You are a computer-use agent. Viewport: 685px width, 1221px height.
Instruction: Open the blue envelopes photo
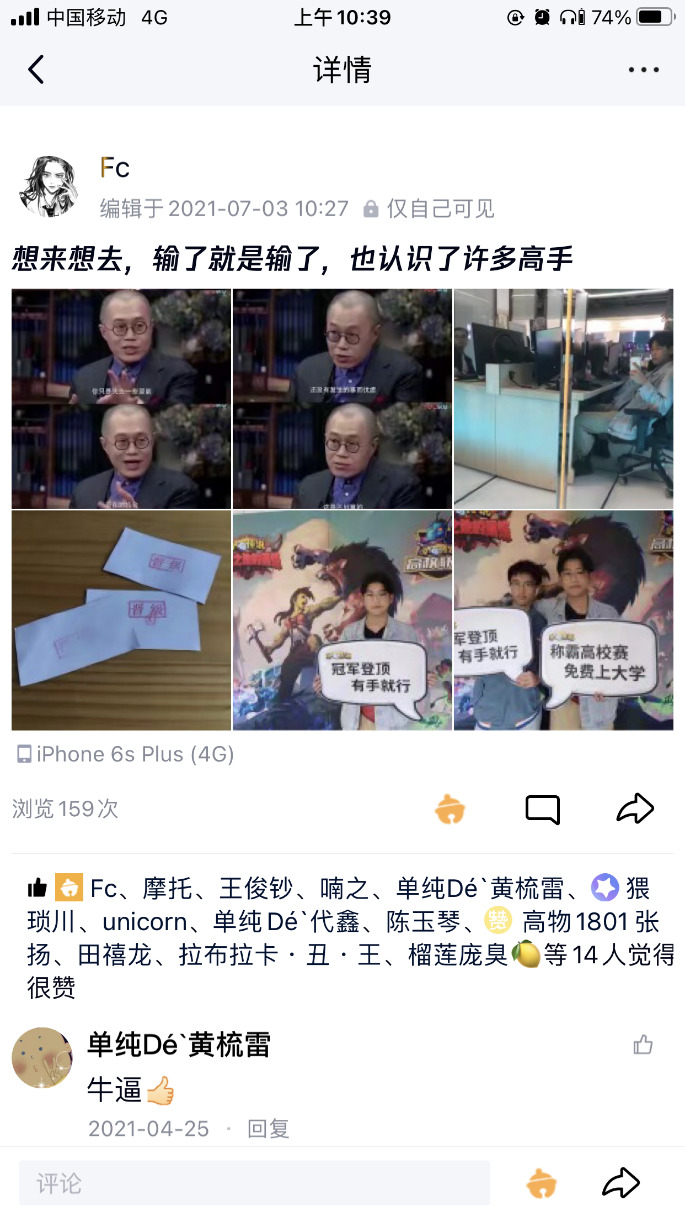(x=121, y=620)
